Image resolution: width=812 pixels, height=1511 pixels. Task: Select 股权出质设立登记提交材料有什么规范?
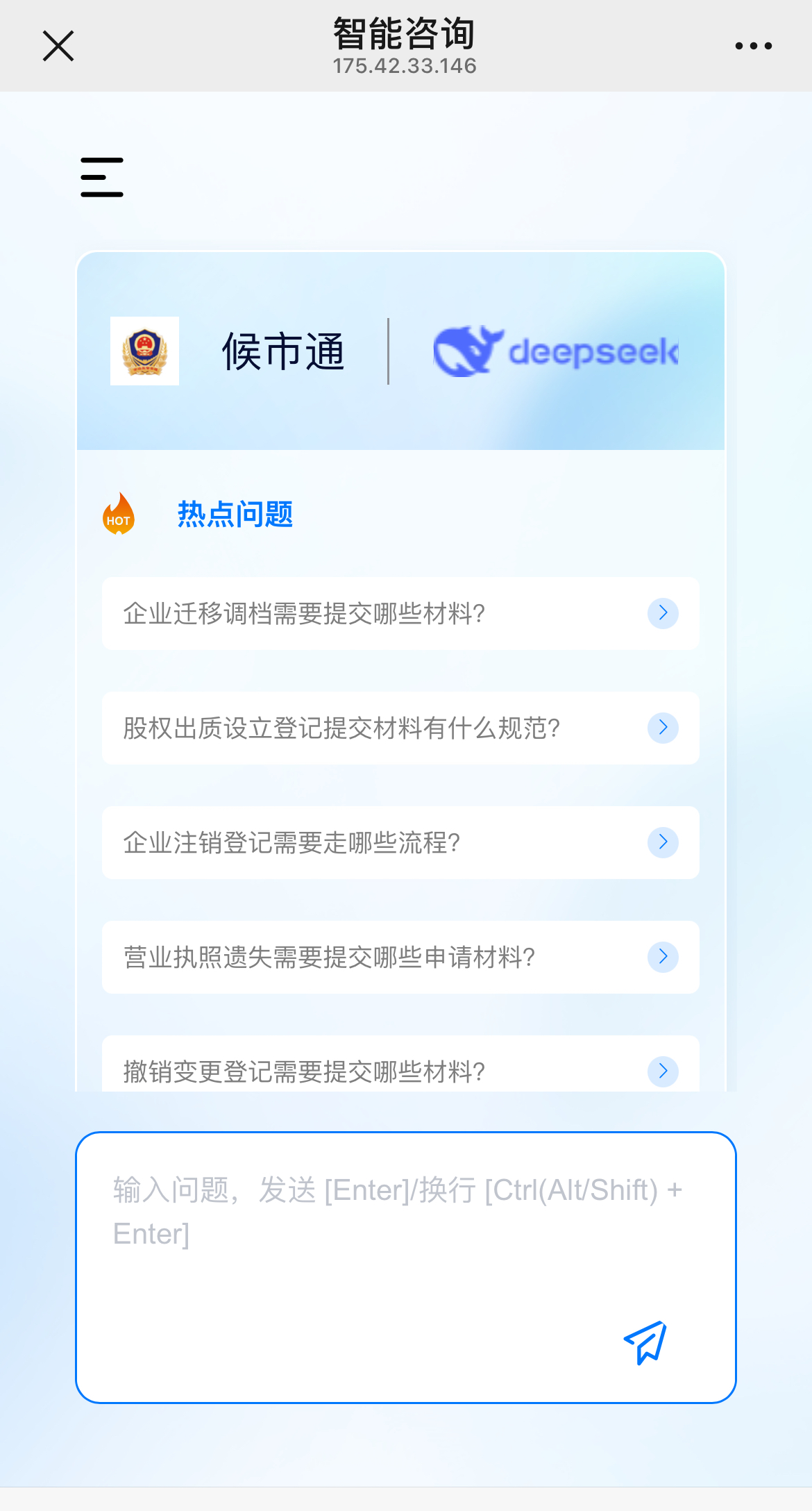(x=400, y=728)
